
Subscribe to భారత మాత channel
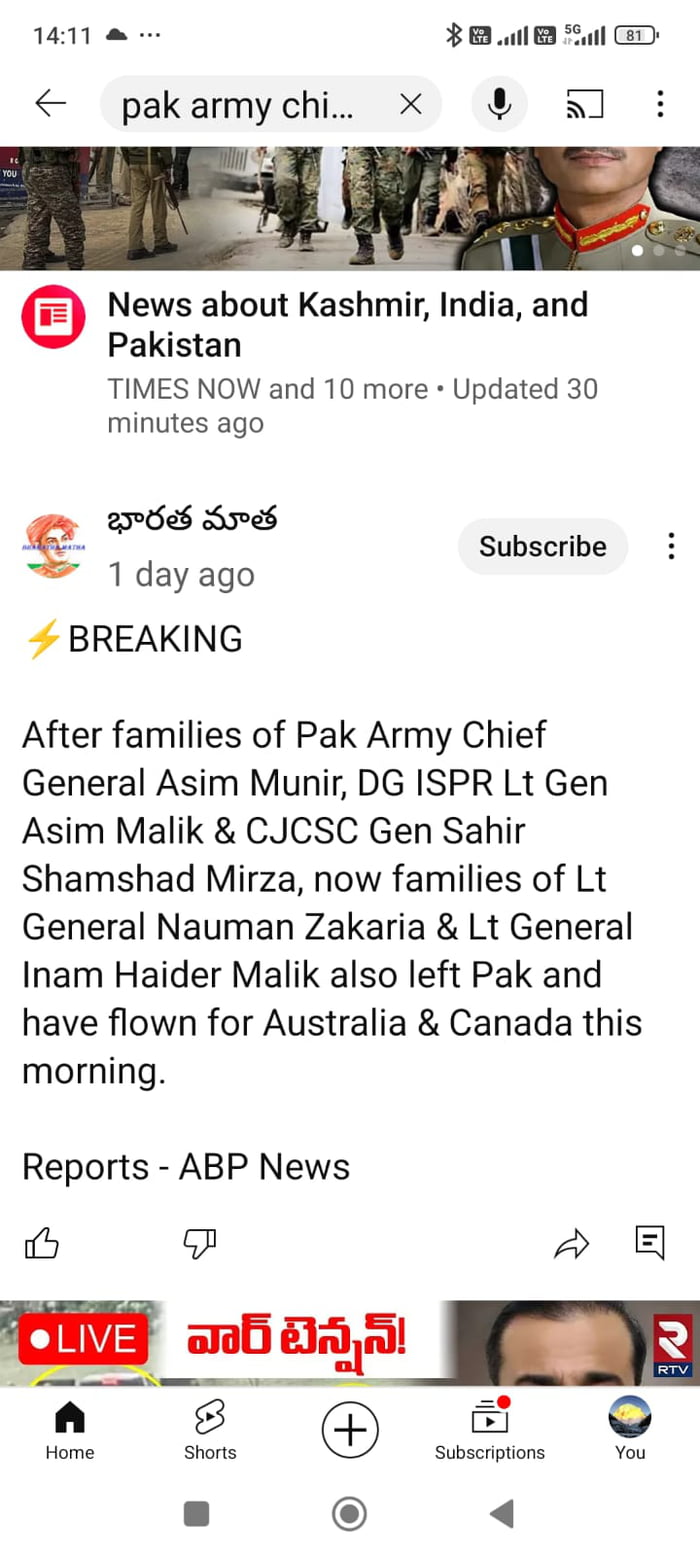click(542, 546)
